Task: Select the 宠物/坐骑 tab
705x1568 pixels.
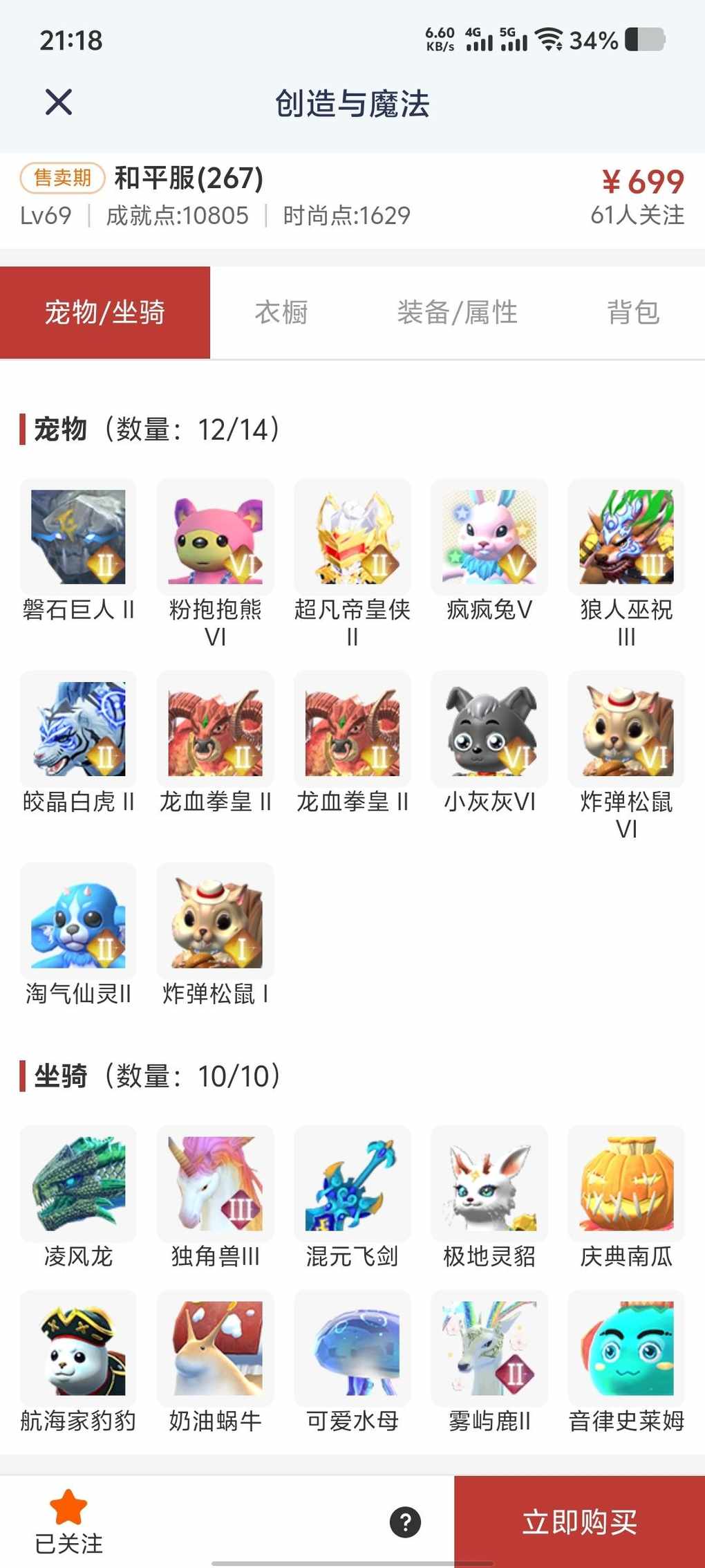Action: click(x=105, y=313)
